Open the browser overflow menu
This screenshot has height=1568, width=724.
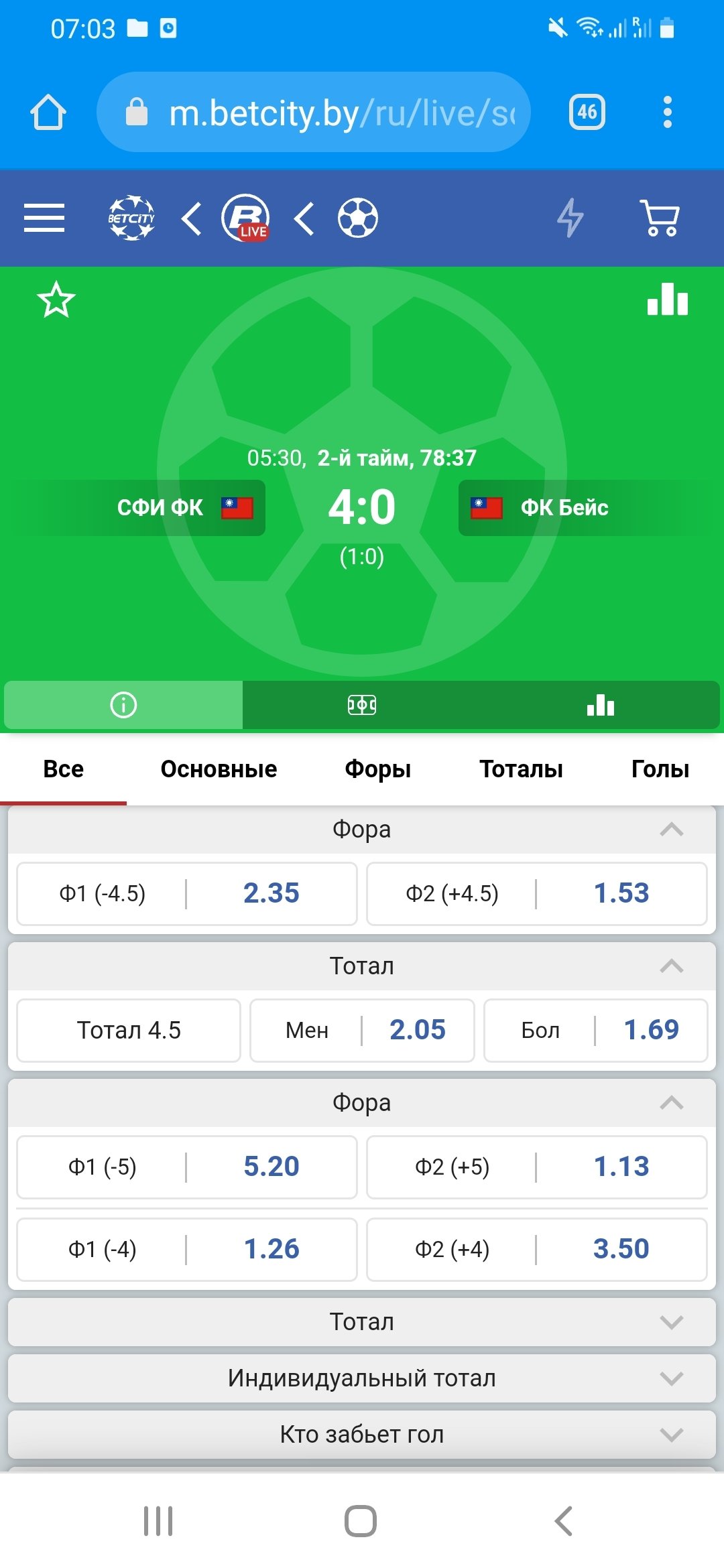tap(667, 112)
